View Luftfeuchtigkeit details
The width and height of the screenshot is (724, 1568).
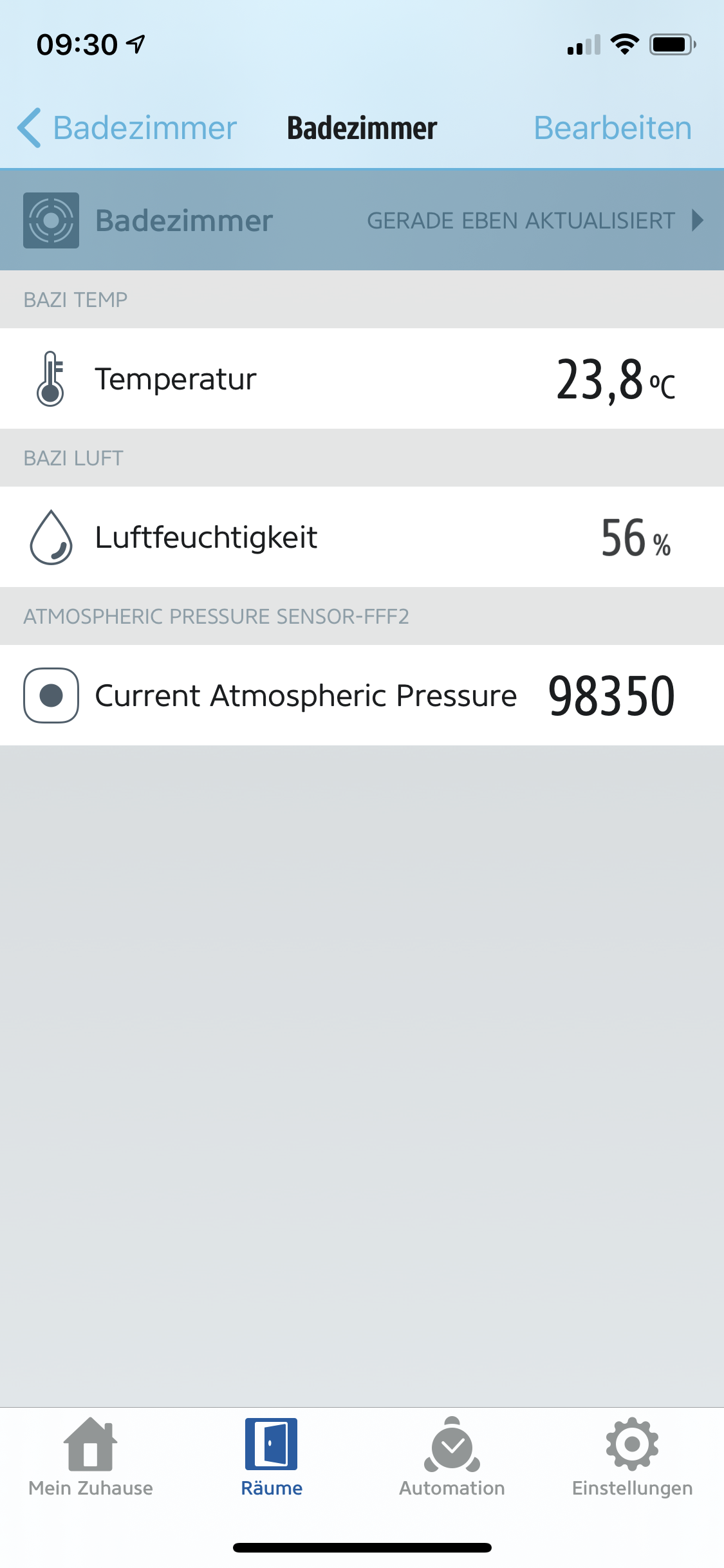(x=362, y=537)
